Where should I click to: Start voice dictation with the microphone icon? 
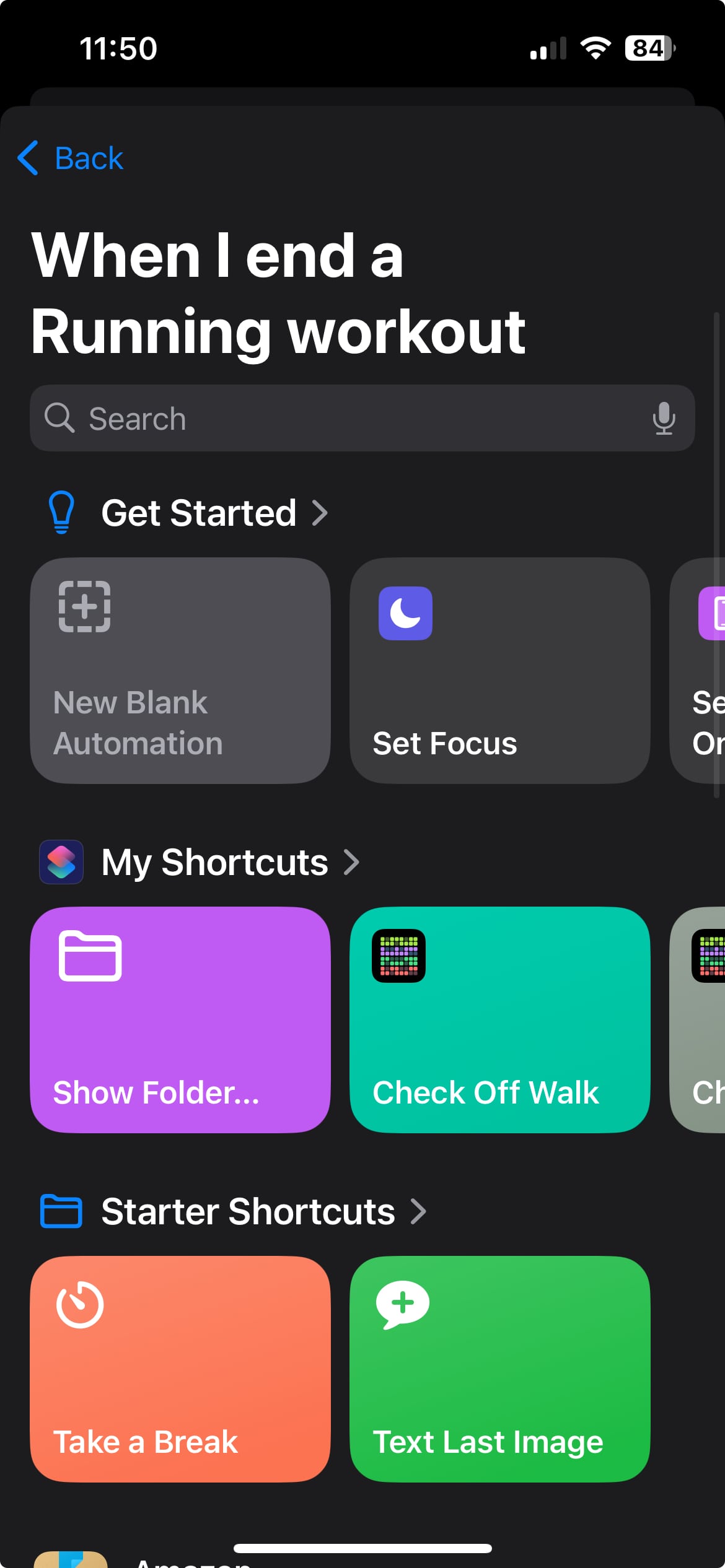pyautogui.click(x=663, y=418)
